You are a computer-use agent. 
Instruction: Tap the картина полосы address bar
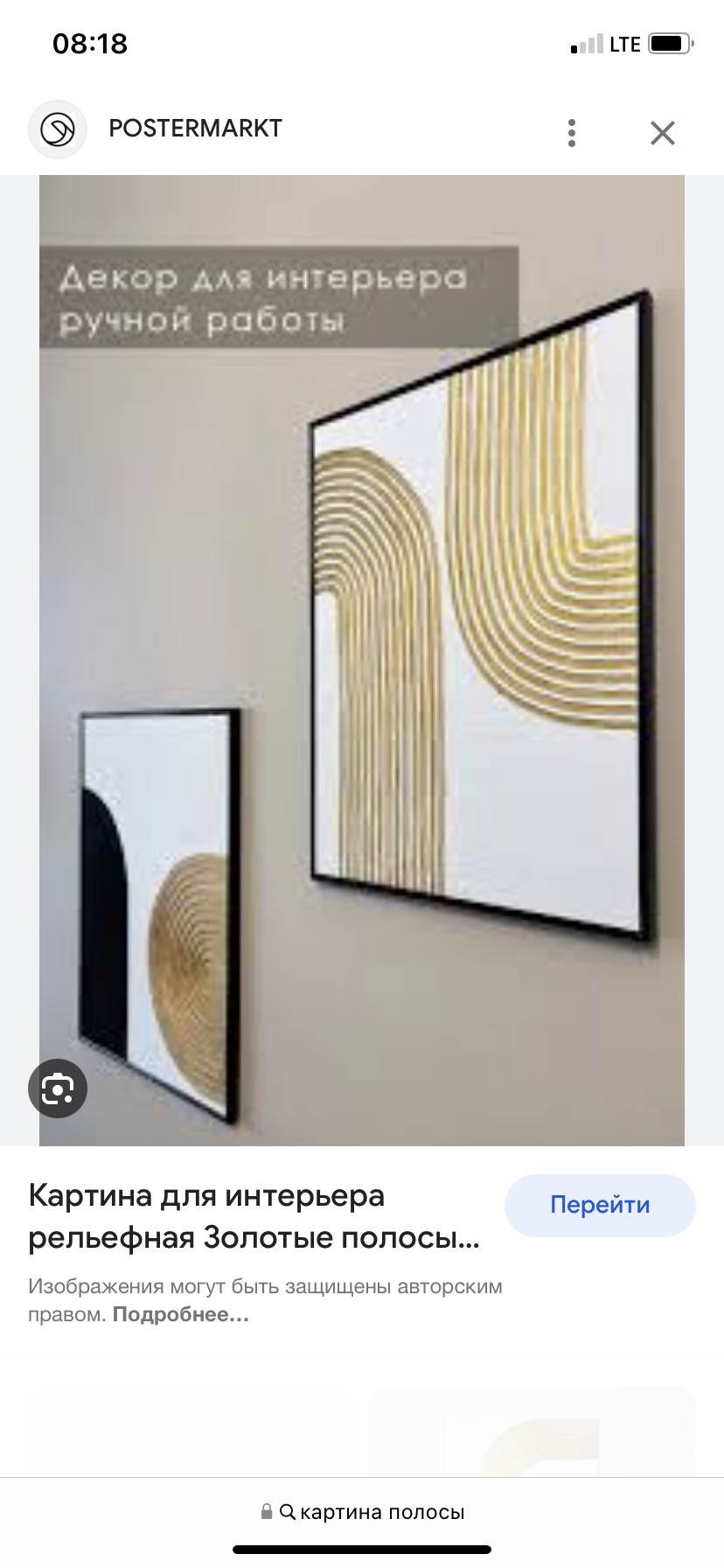362,1512
